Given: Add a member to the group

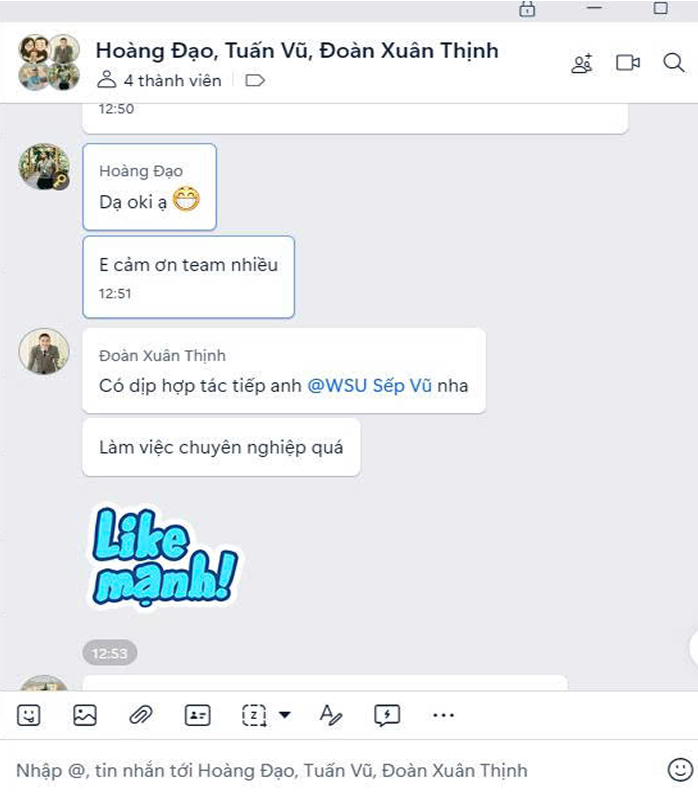Looking at the screenshot, I should 582,63.
